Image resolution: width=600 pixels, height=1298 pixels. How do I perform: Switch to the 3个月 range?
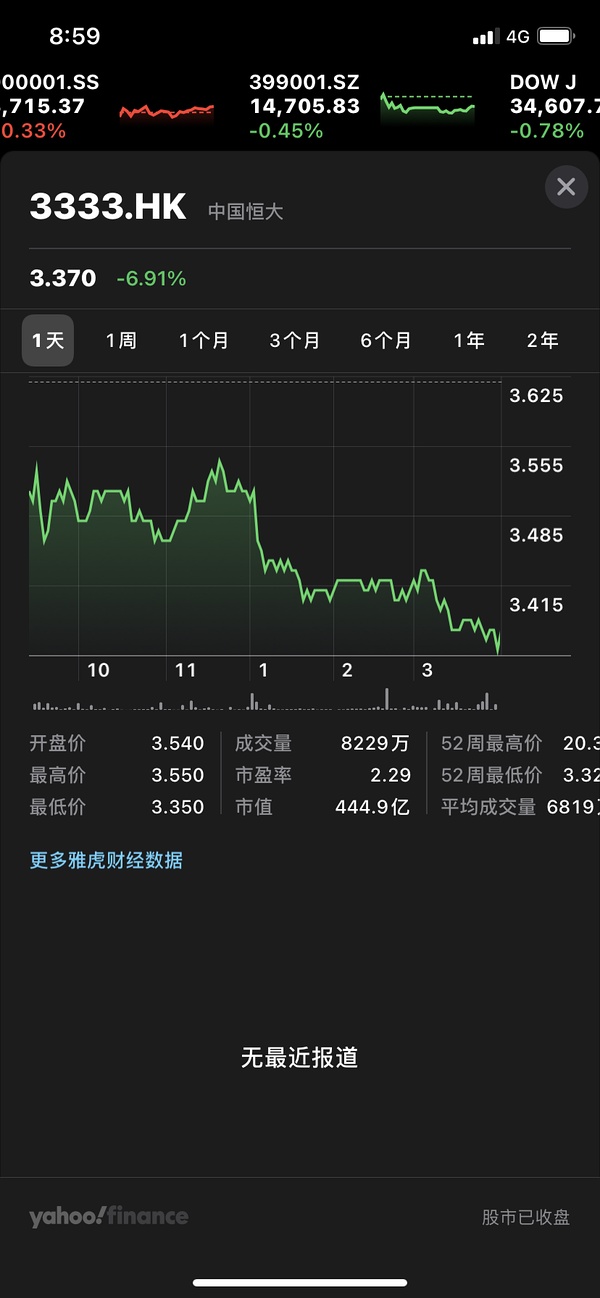point(295,341)
